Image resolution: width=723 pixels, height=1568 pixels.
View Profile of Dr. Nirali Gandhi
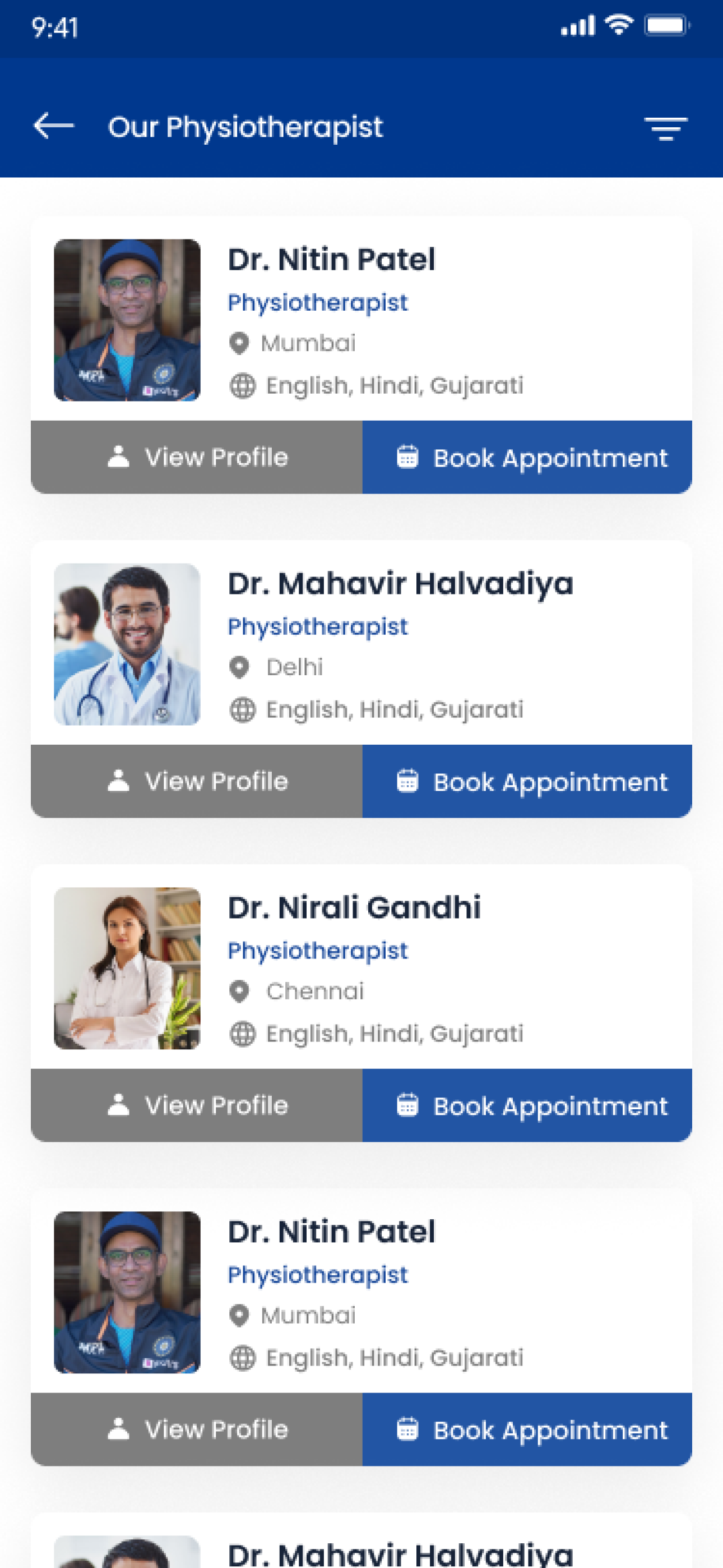(197, 1105)
